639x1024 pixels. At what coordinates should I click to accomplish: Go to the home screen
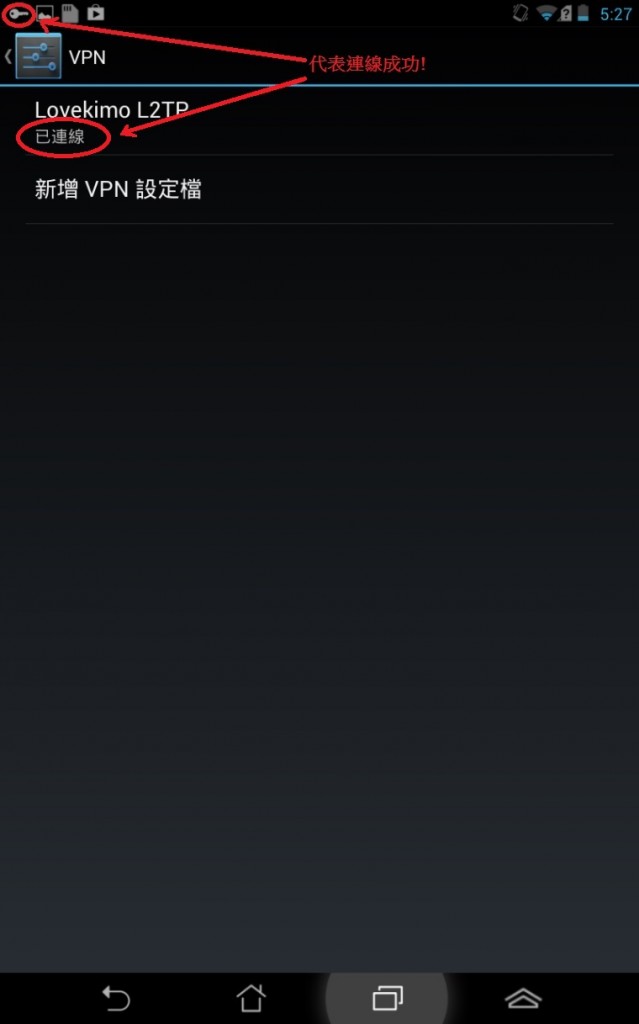point(251,997)
